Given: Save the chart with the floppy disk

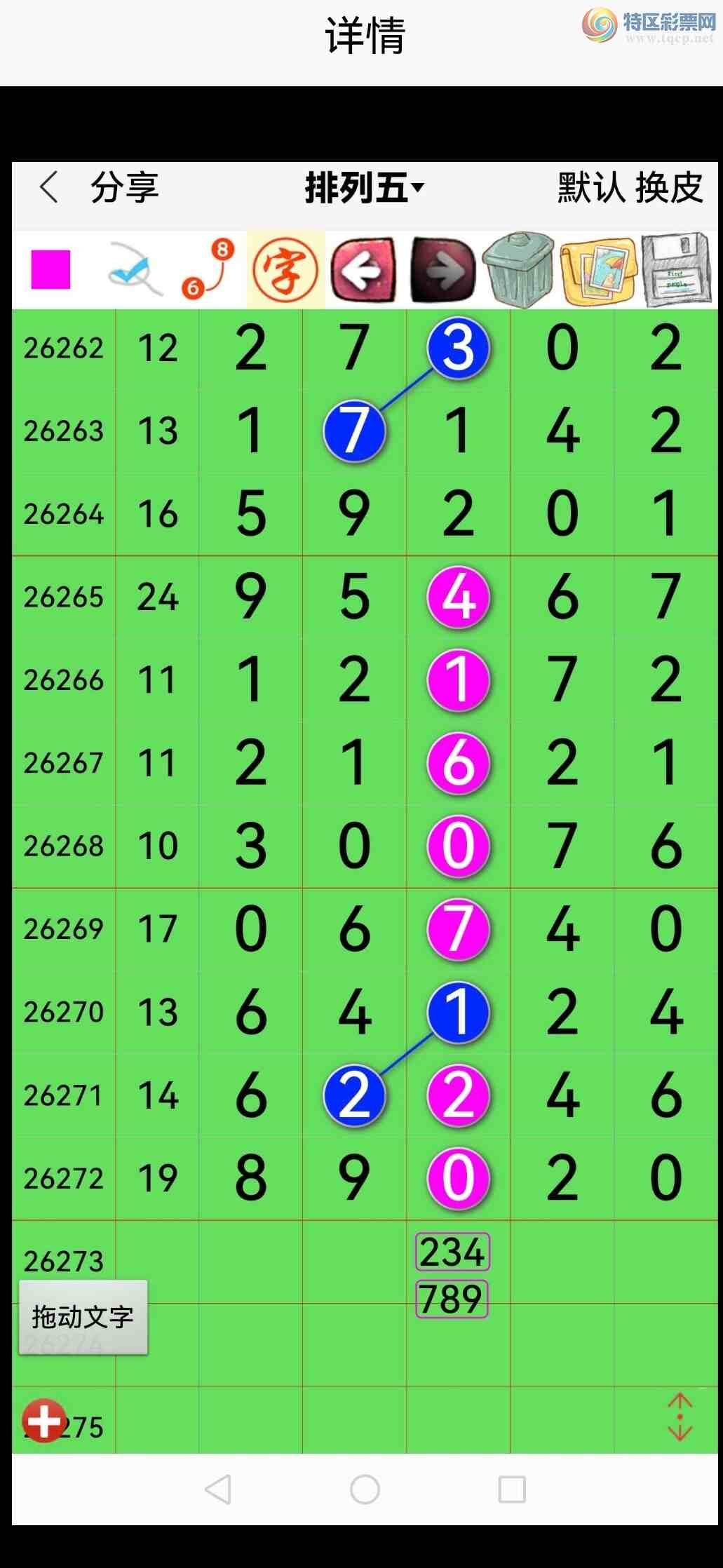Looking at the screenshot, I should pyautogui.click(x=677, y=271).
